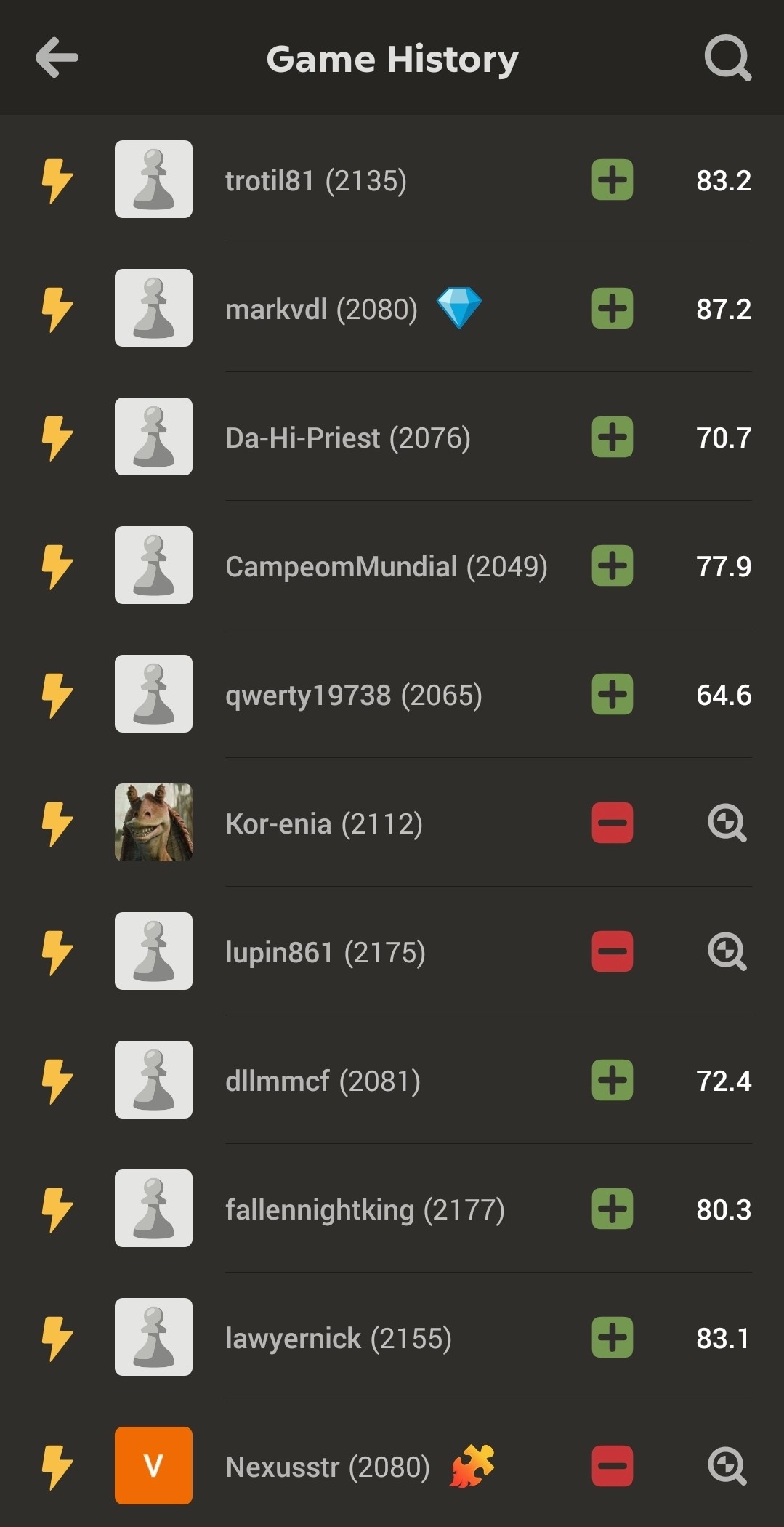Open the game against CampeomMundial
The height and width of the screenshot is (1527, 784).
coord(392,565)
